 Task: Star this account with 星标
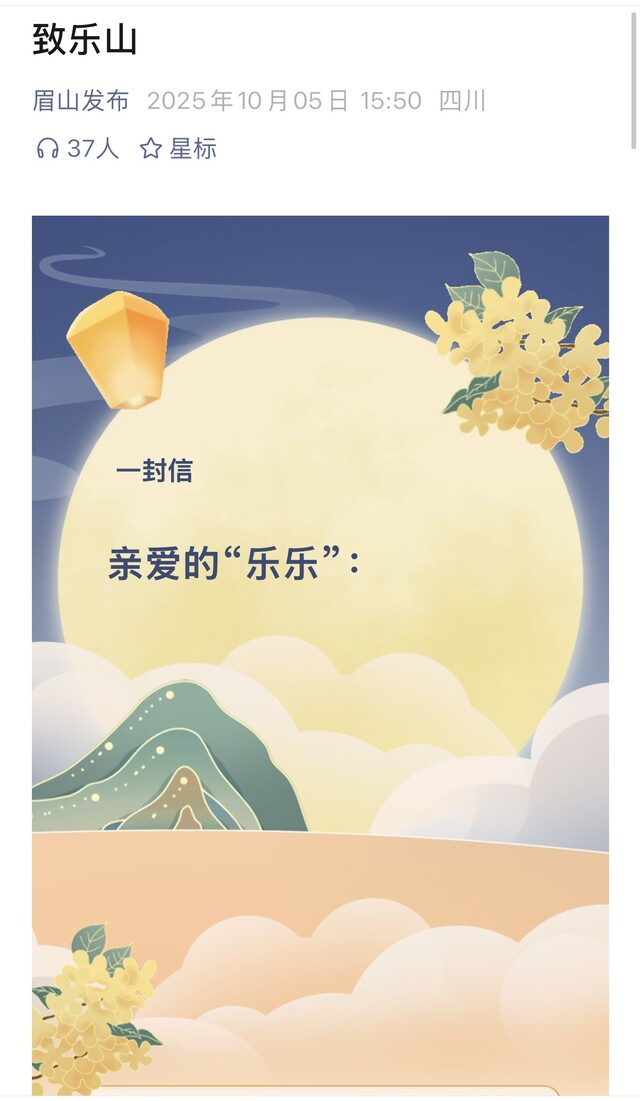[x=179, y=149]
